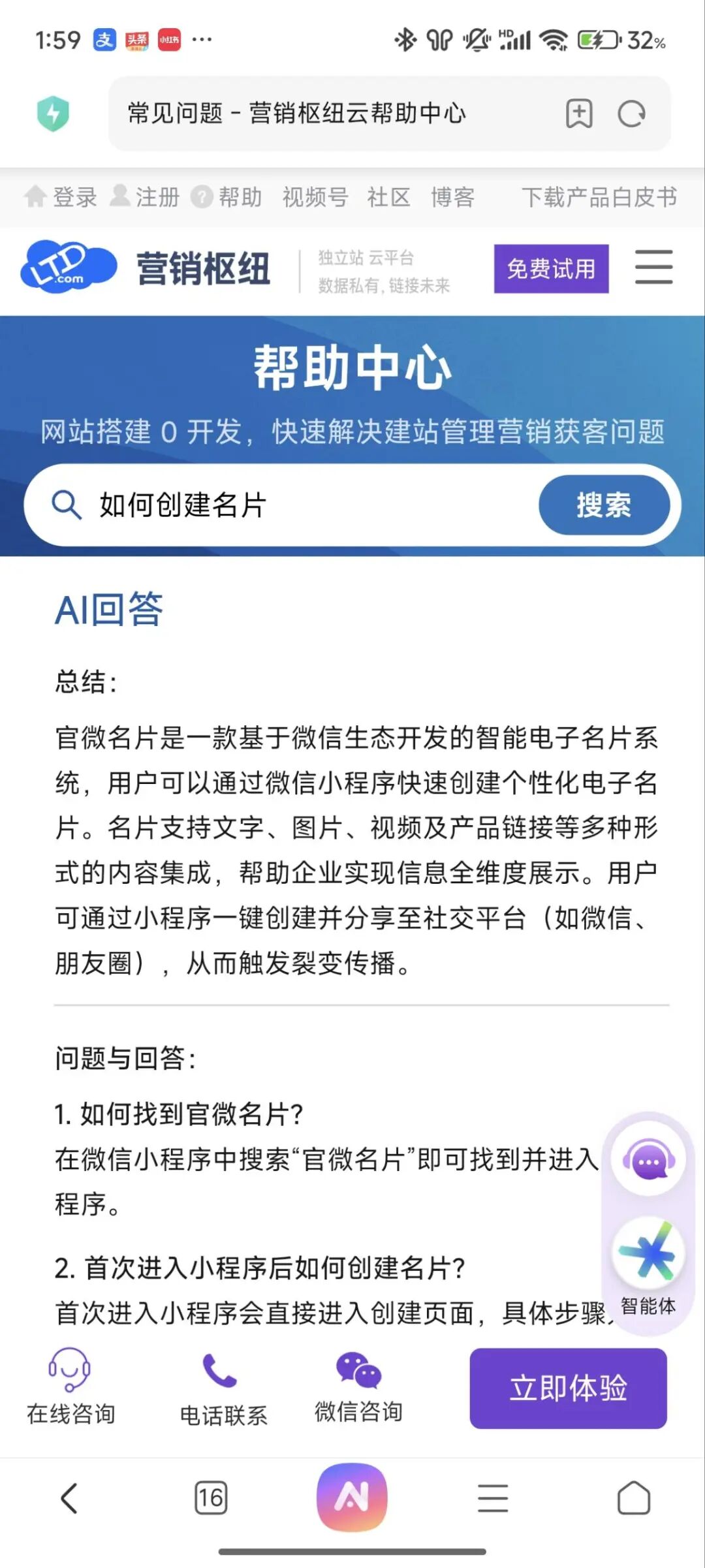Open the 博客 blog link
The width and height of the screenshot is (705, 1568).
tap(452, 196)
